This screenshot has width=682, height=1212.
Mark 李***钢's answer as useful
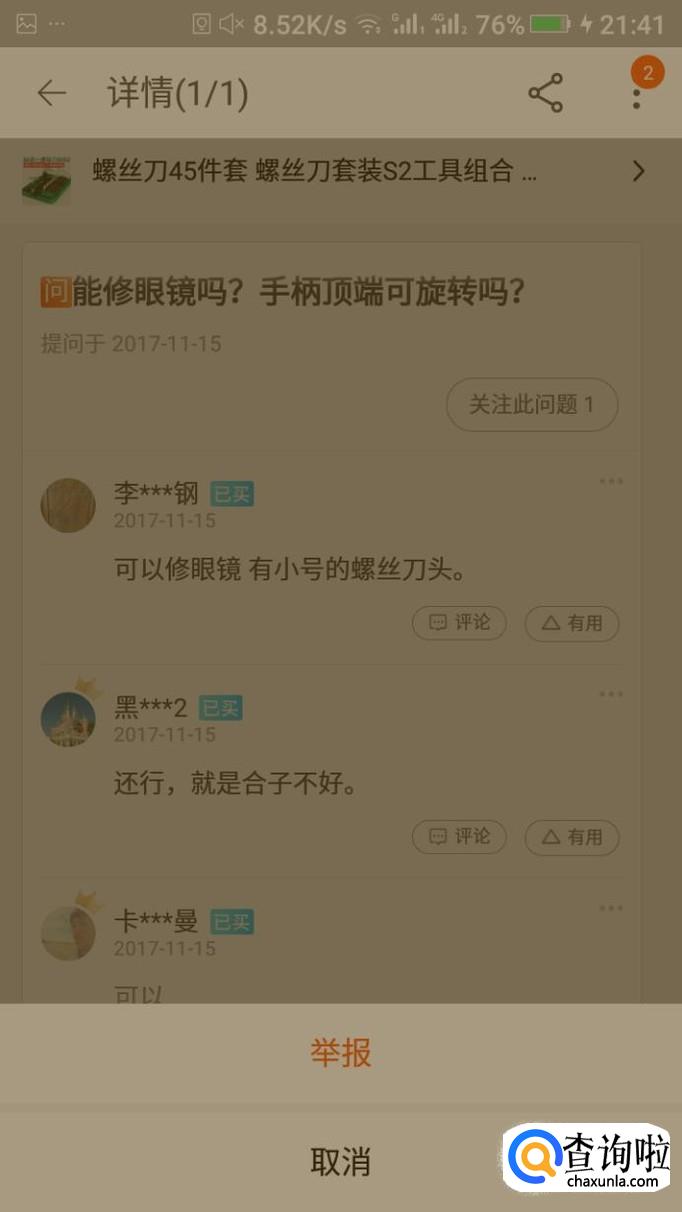[x=572, y=623]
